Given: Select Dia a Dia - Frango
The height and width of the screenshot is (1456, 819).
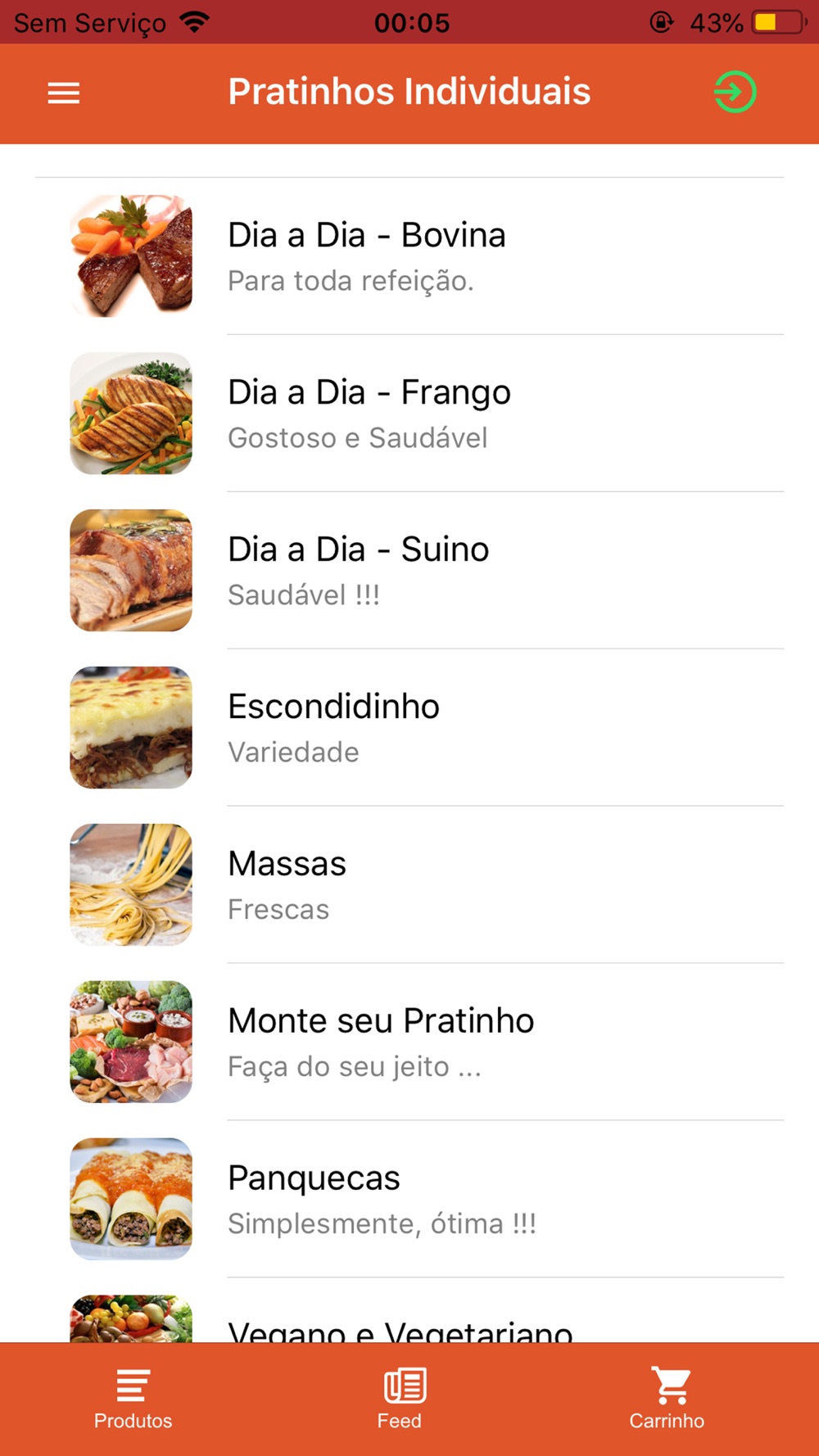Looking at the screenshot, I should pyautogui.click(x=409, y=414).
